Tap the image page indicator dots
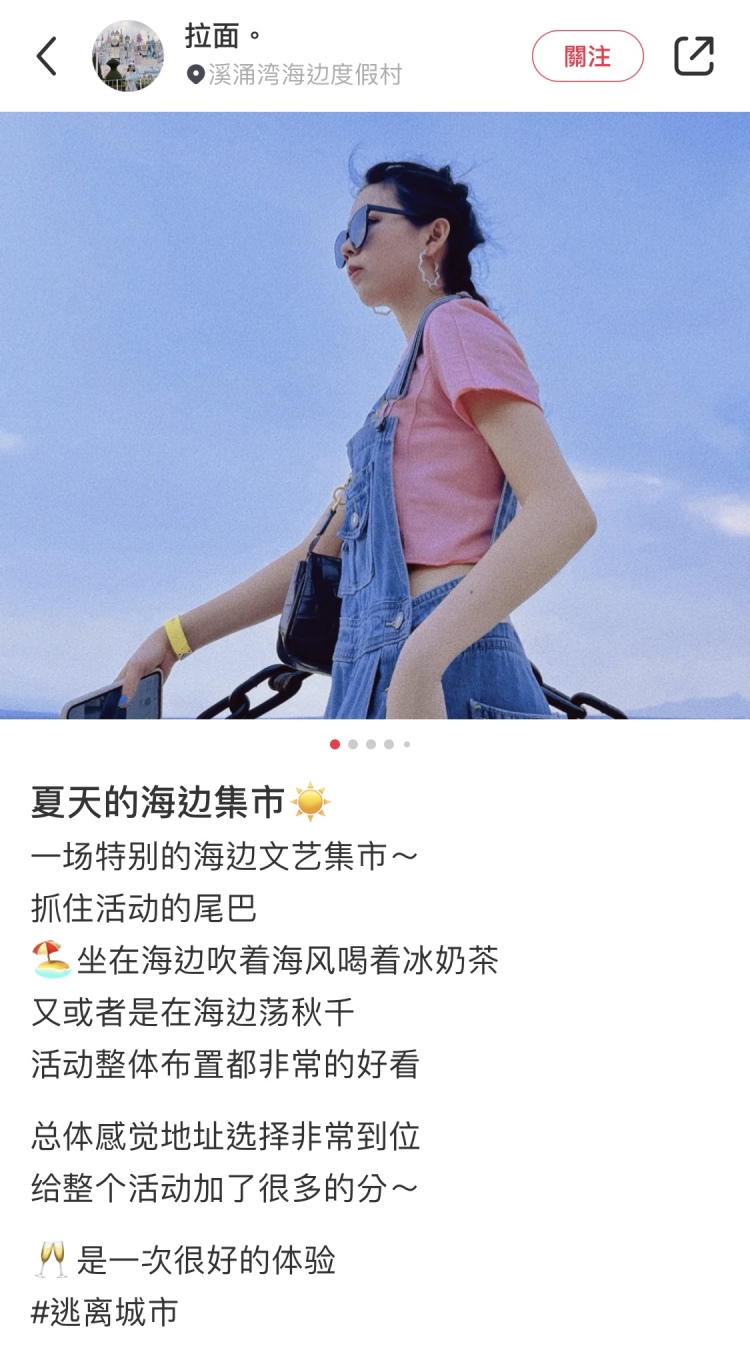The image size is (750, 1354). (370, 744)
